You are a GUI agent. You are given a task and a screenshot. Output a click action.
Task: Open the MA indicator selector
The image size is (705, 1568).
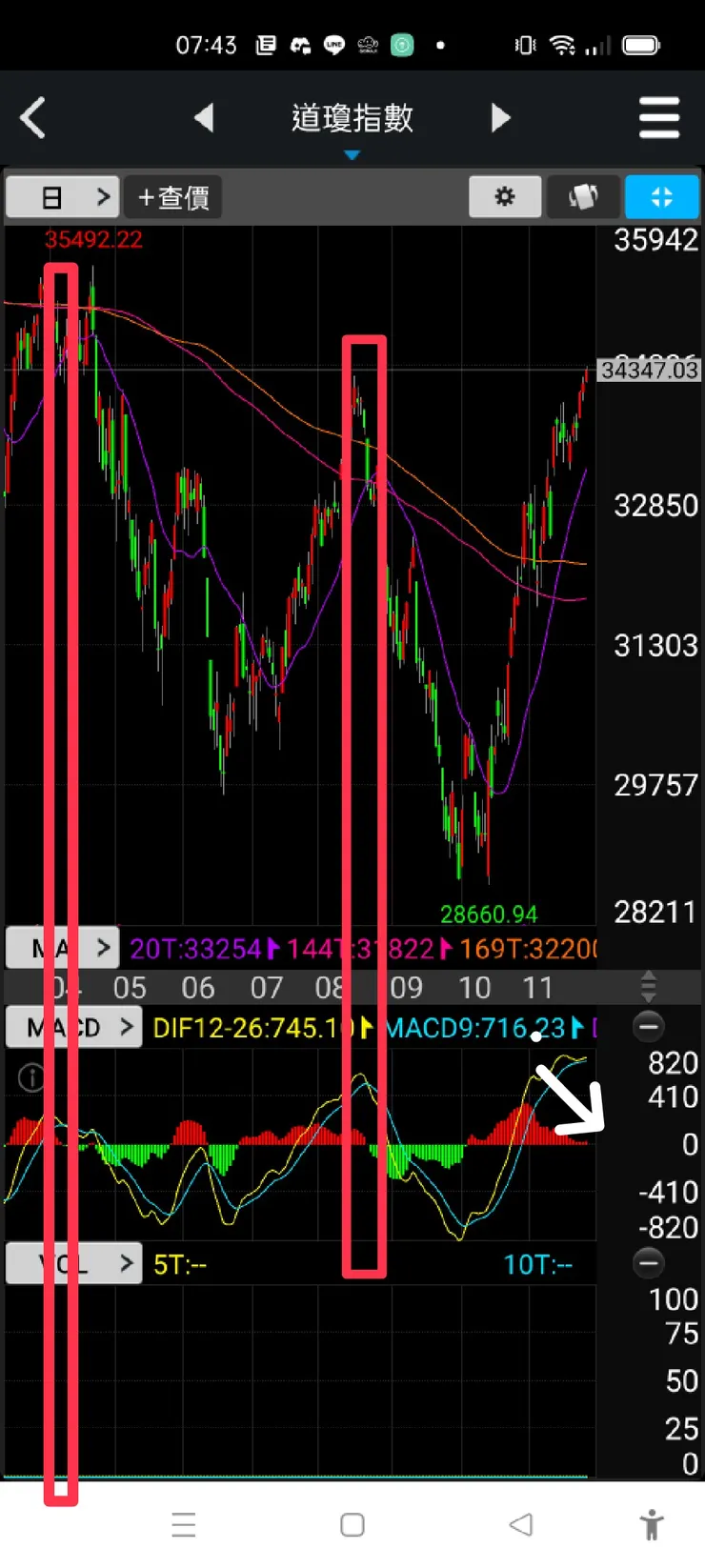(63, 948)
